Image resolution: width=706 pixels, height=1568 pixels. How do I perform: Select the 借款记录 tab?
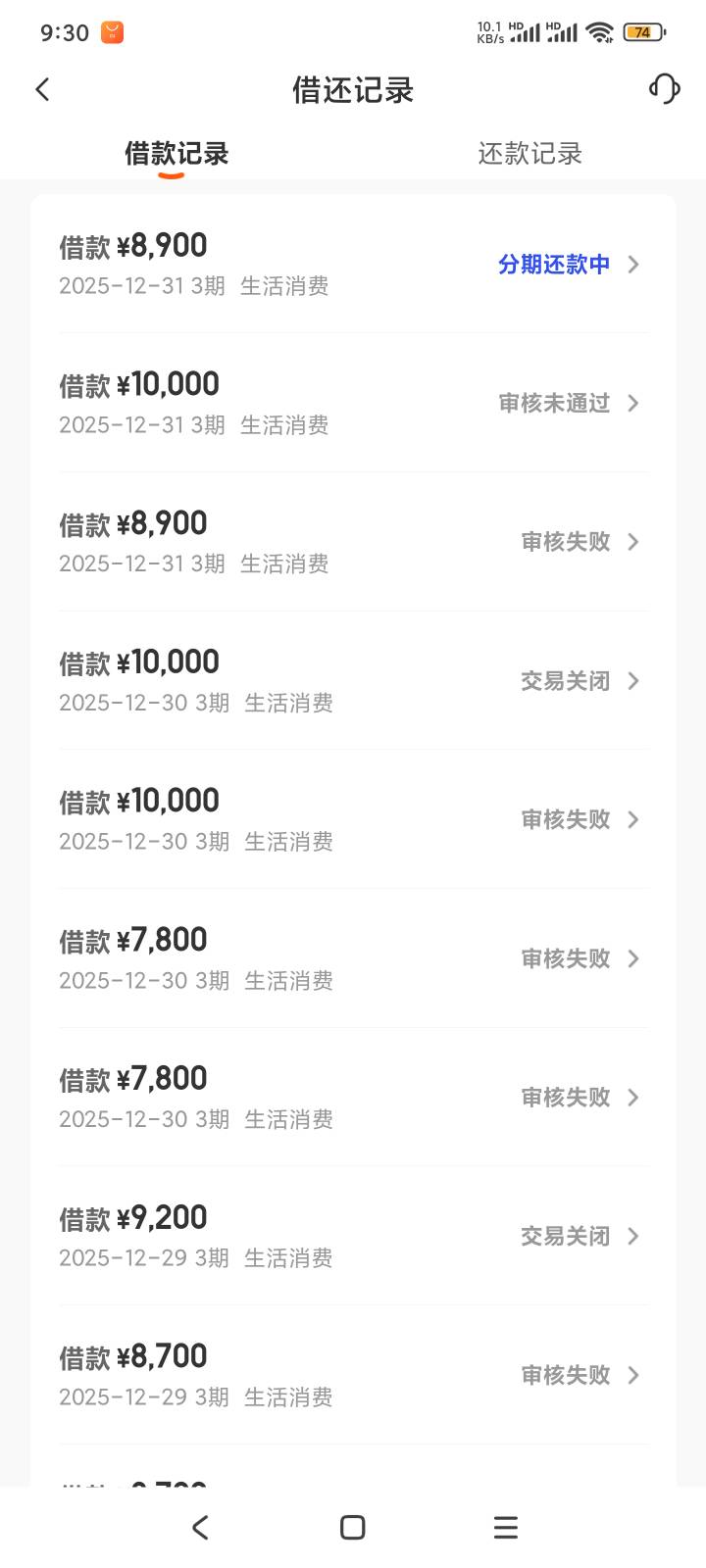click(176, 154)
